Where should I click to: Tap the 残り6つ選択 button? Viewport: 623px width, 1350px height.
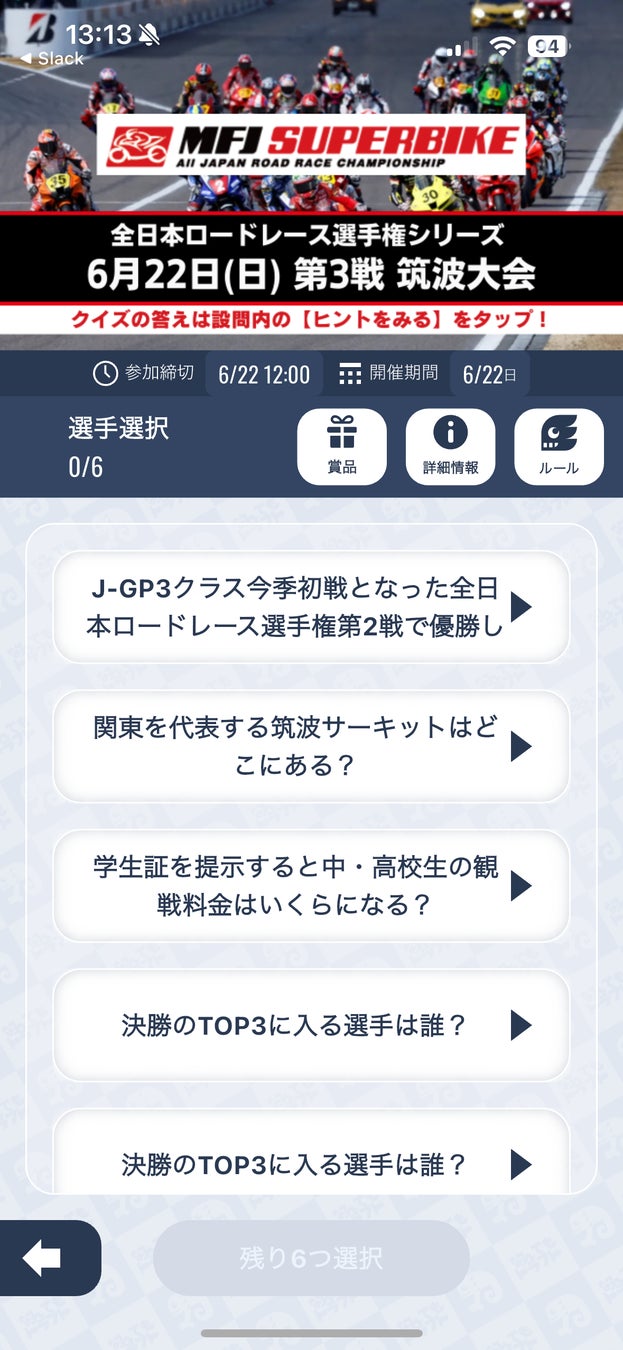click(311, 1258)
